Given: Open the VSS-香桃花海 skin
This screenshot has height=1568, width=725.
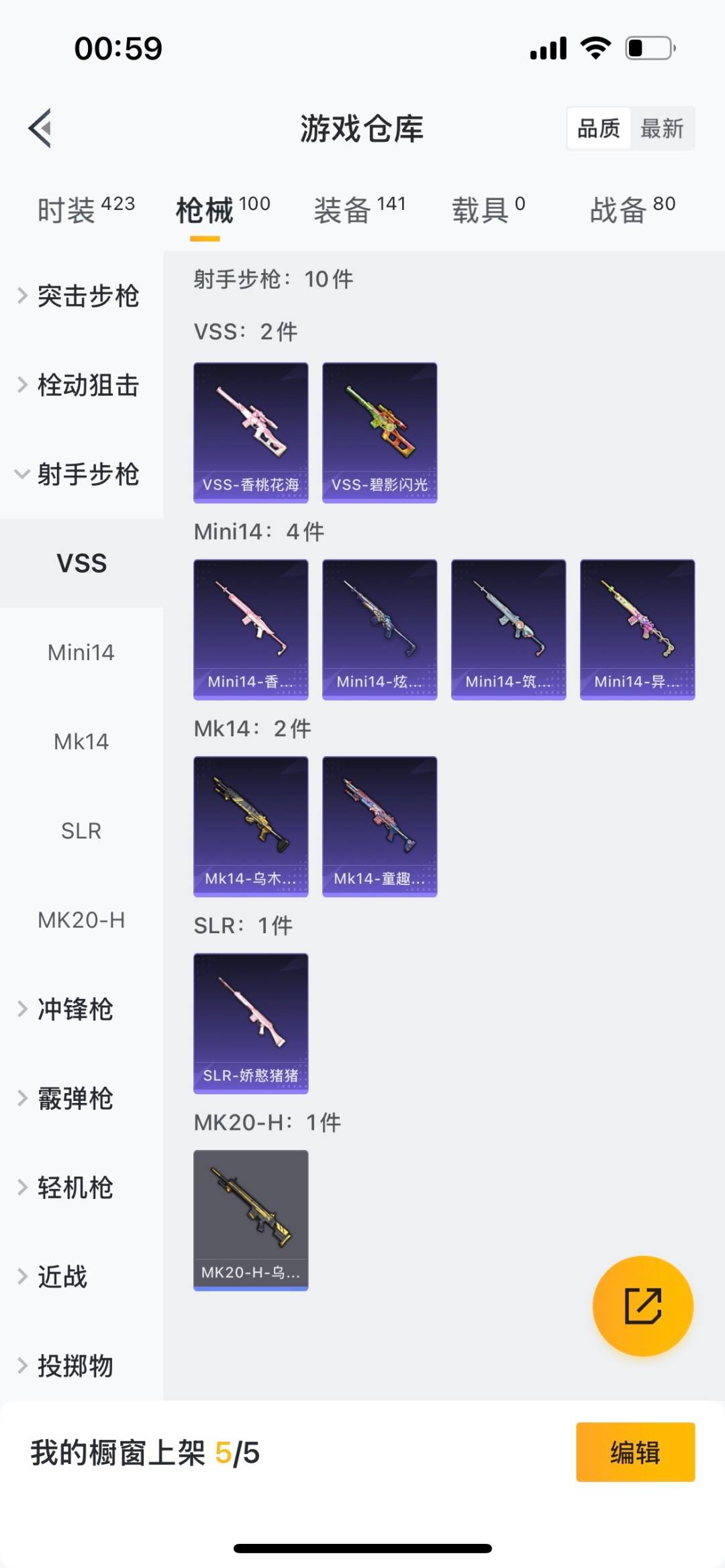Looking at the screenshot, I should [251, 432].
